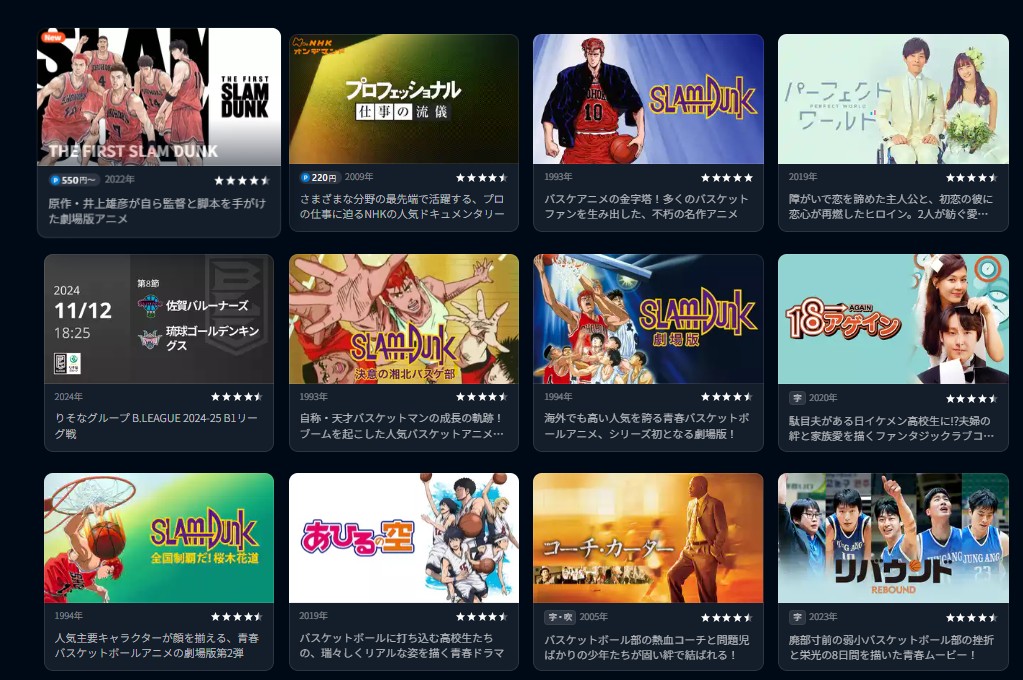This screenshot has width=1023, height=680.
Task: Select the 1993 SLAM DUNK anime series card
Action: (648, 99)
